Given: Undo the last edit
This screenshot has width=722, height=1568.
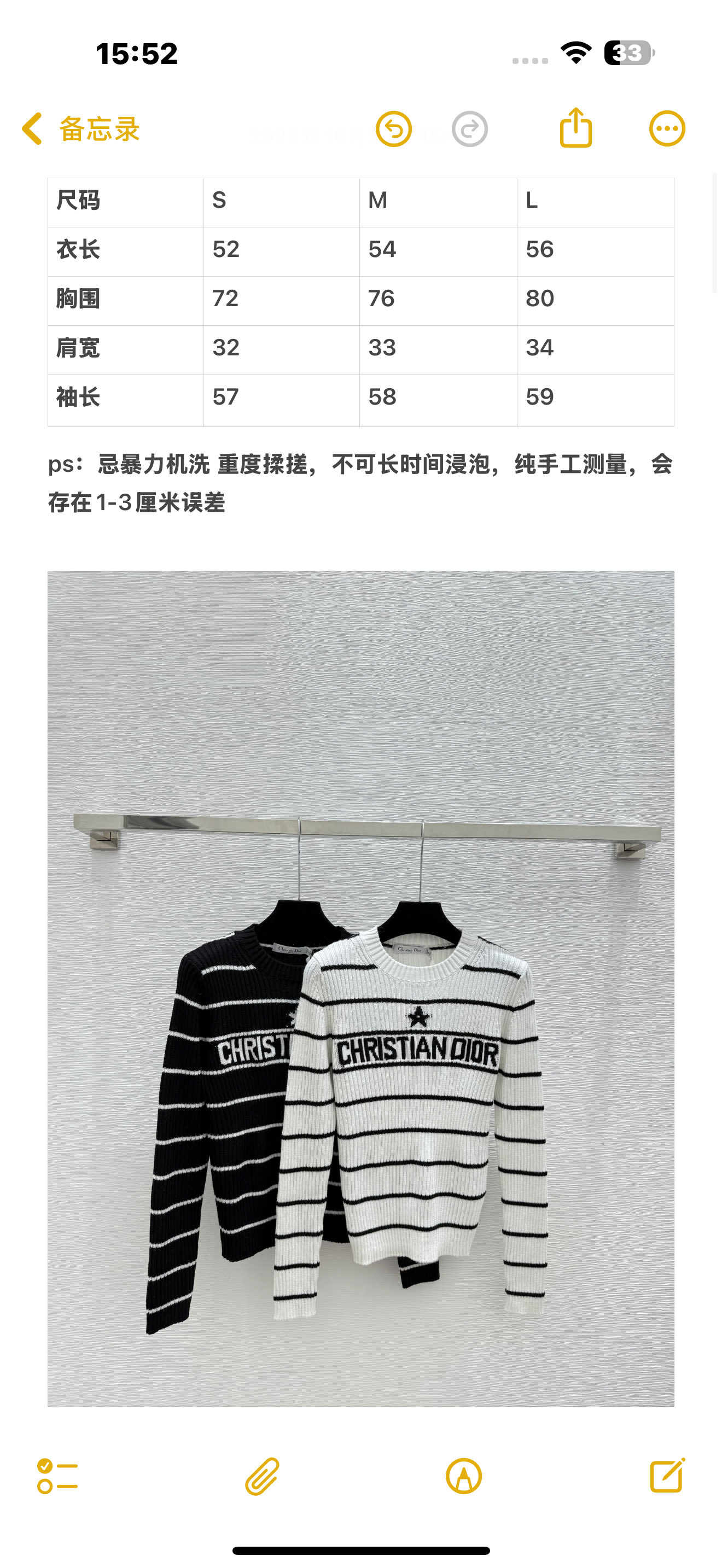Looking at the screenshot, I should (393, 129).
